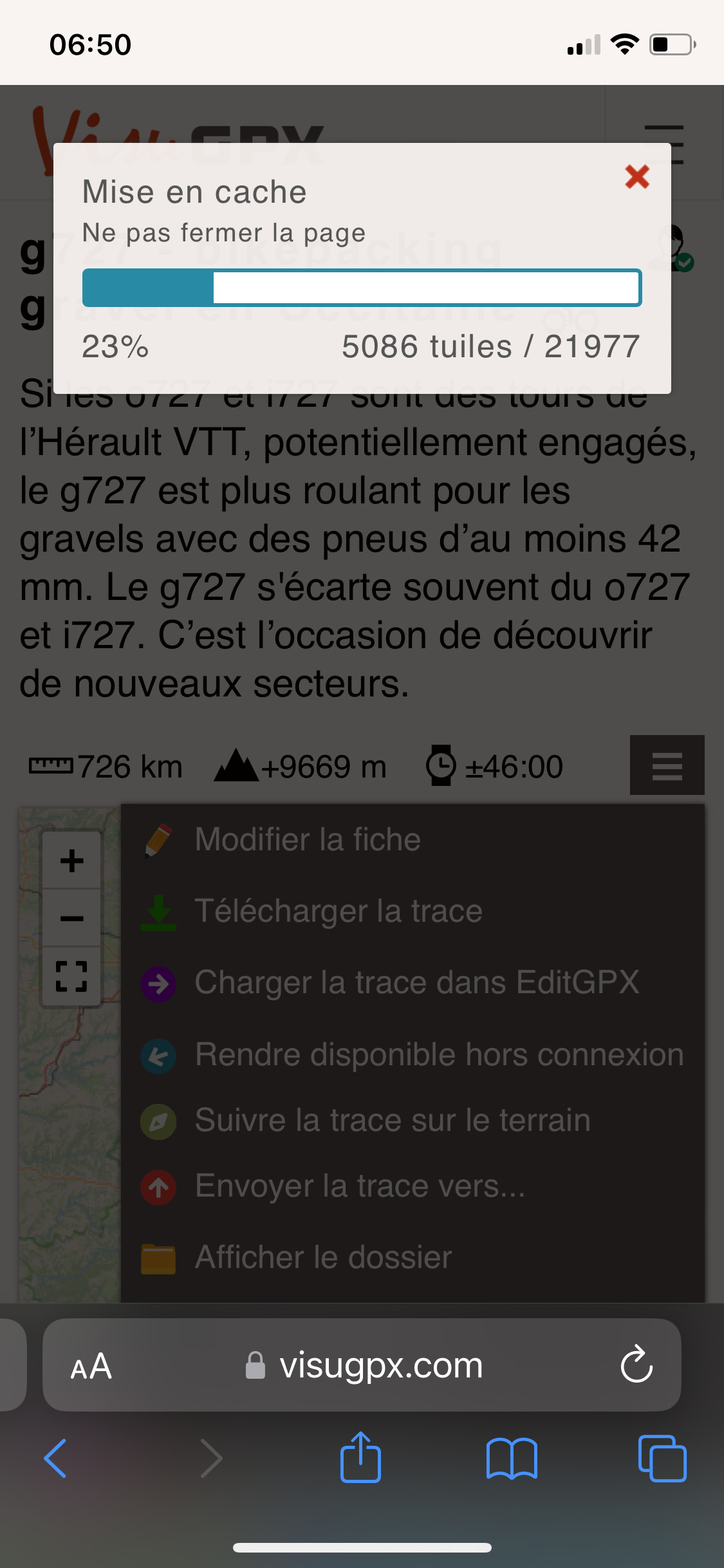Toggle the track actions menu button
This screenshot has height=1568, width=724.
click(667, 765)
